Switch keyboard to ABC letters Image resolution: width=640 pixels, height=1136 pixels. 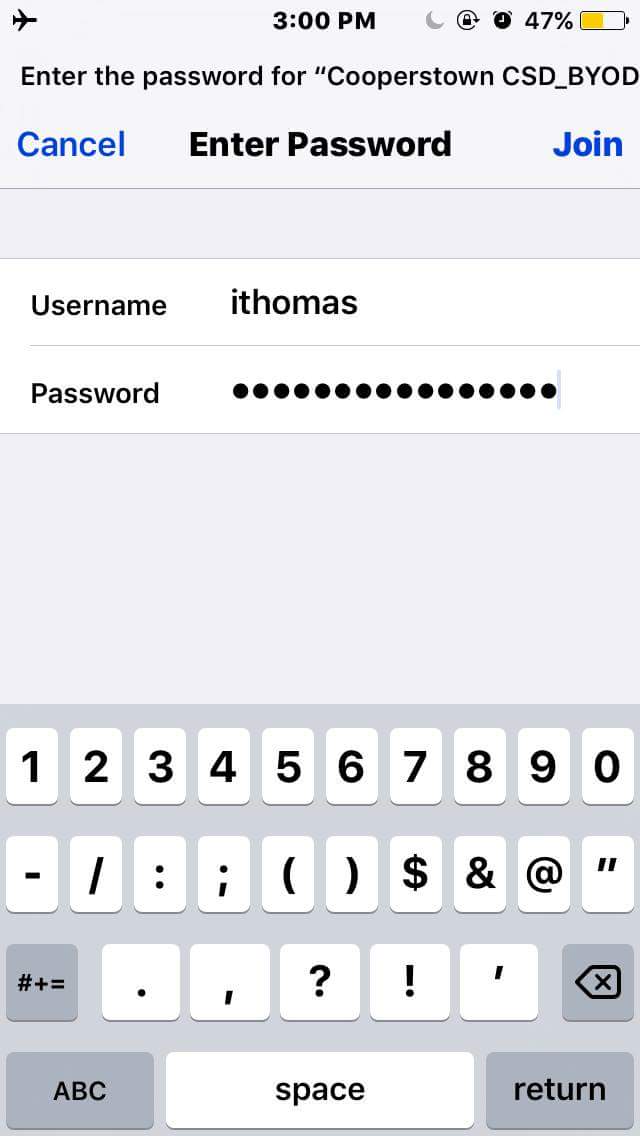pyautogui.click(x=80, y=1090)
